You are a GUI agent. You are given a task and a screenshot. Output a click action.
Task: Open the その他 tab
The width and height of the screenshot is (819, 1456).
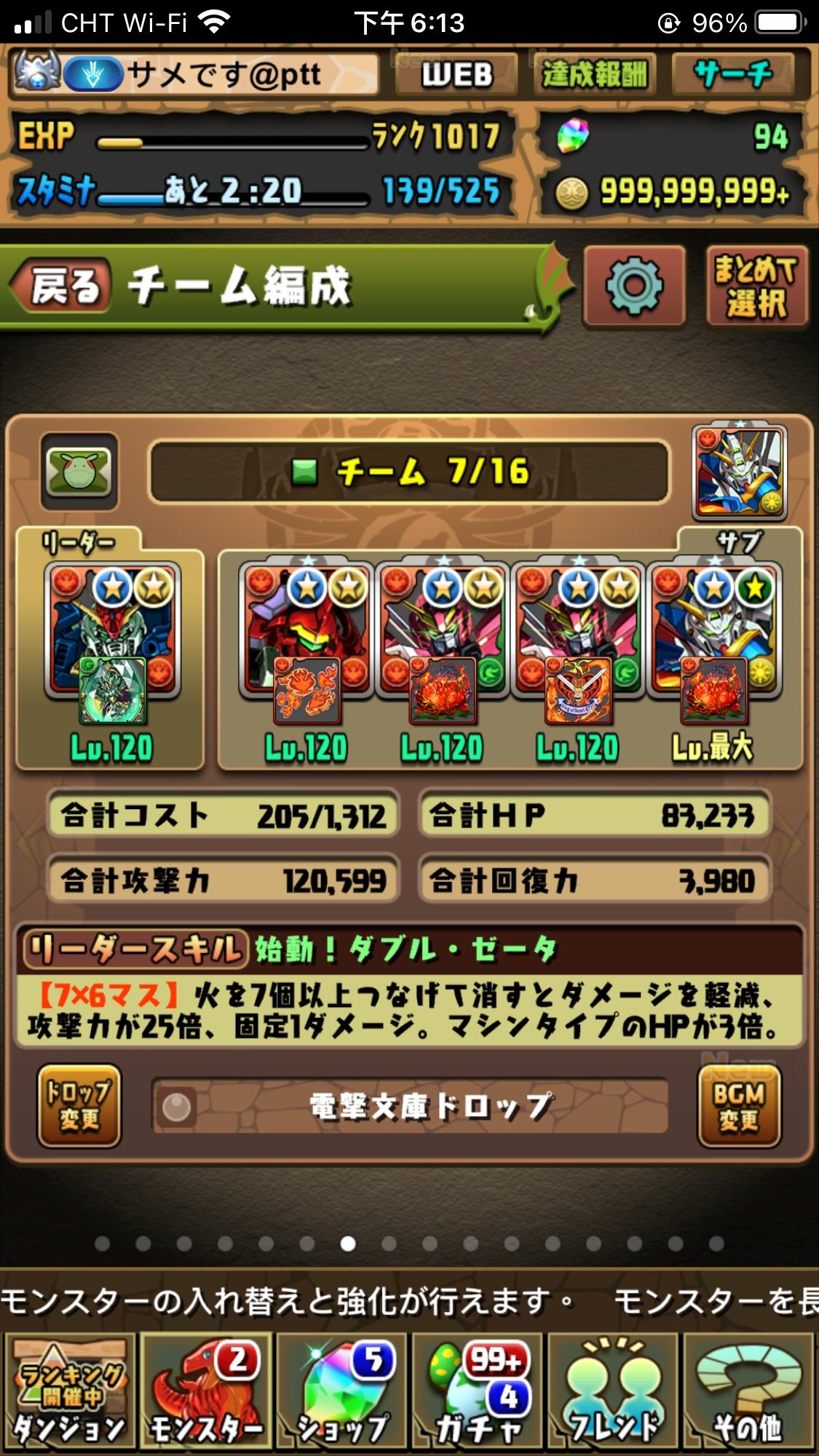pyautogui.click(x=748, y=1392)
